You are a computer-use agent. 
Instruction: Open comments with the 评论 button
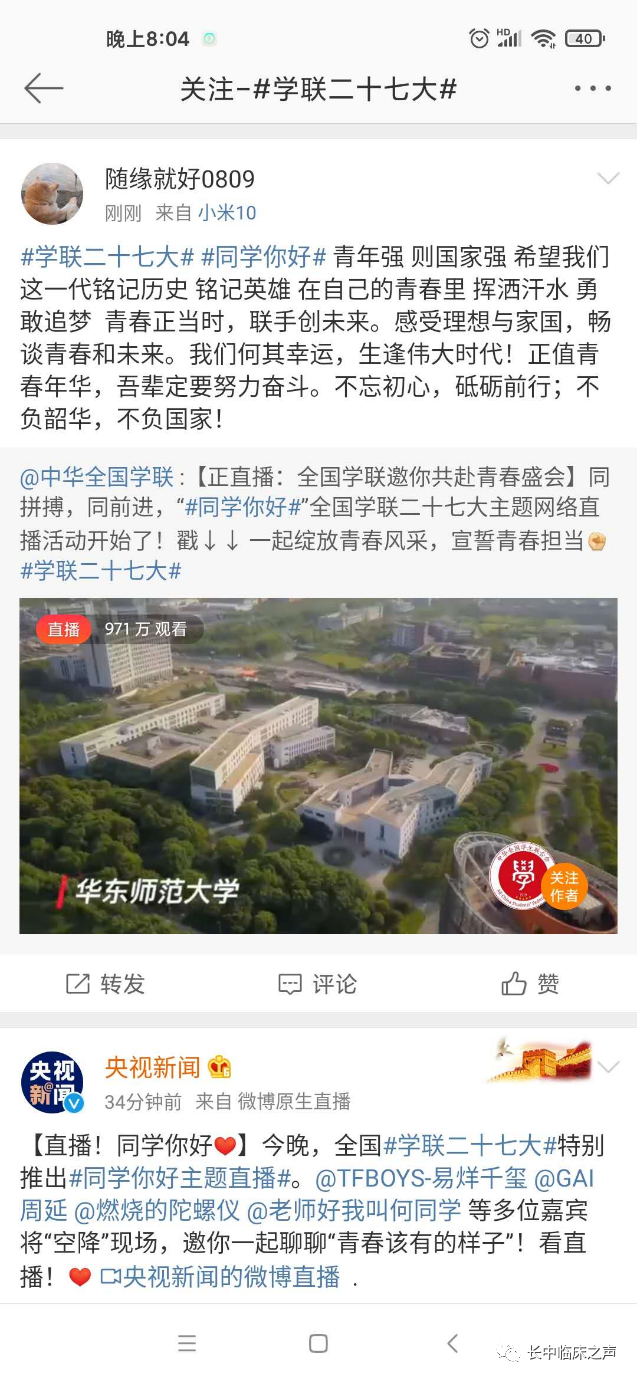pyautogui.click(x=317, y=984)
